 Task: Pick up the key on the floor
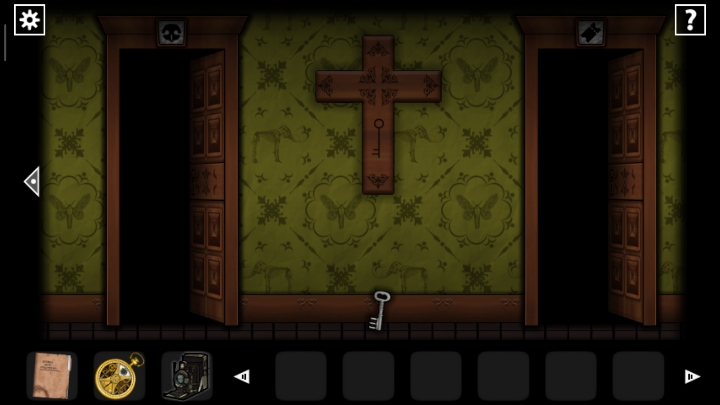(x=378, y=311)
